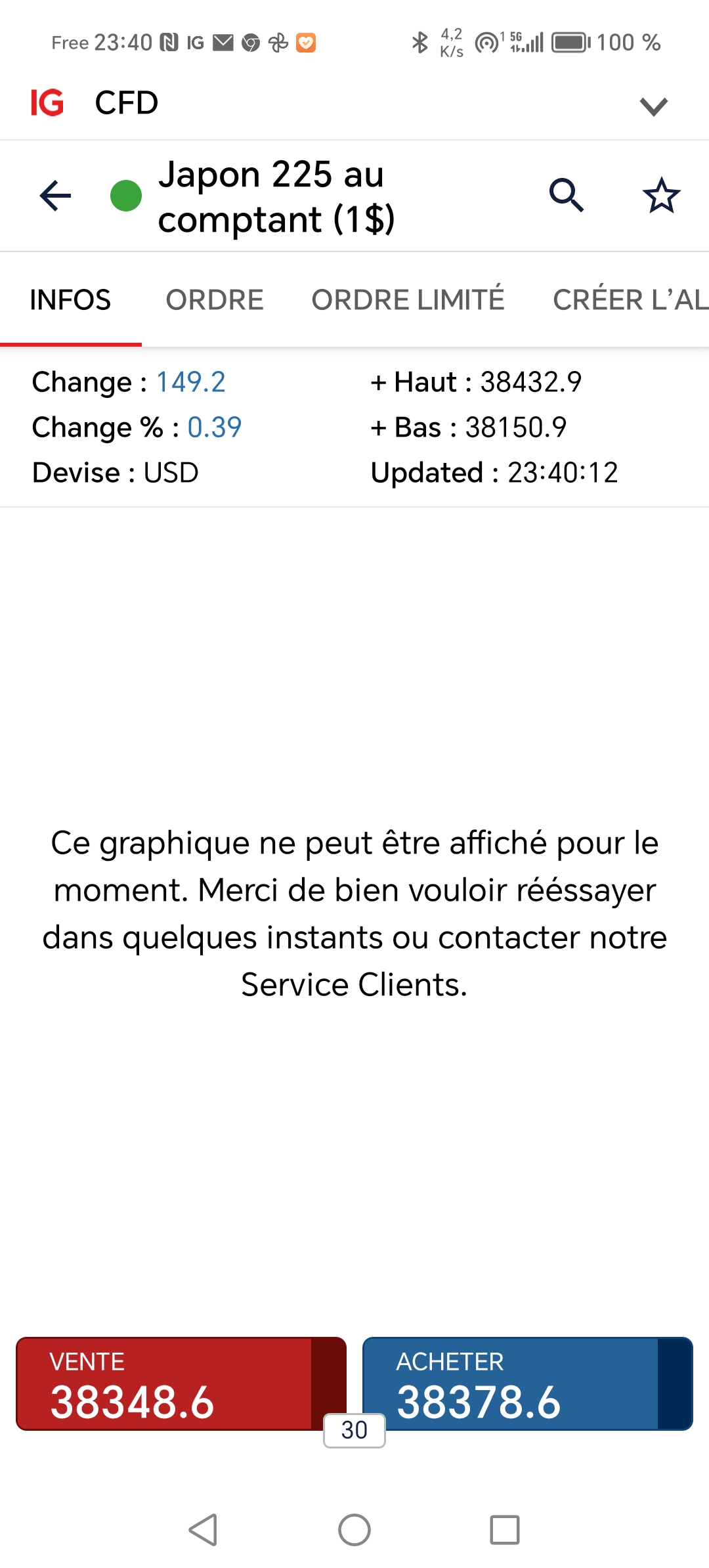
Task: Expand the CFD account dropdown chevron
Action: [653, 106]
